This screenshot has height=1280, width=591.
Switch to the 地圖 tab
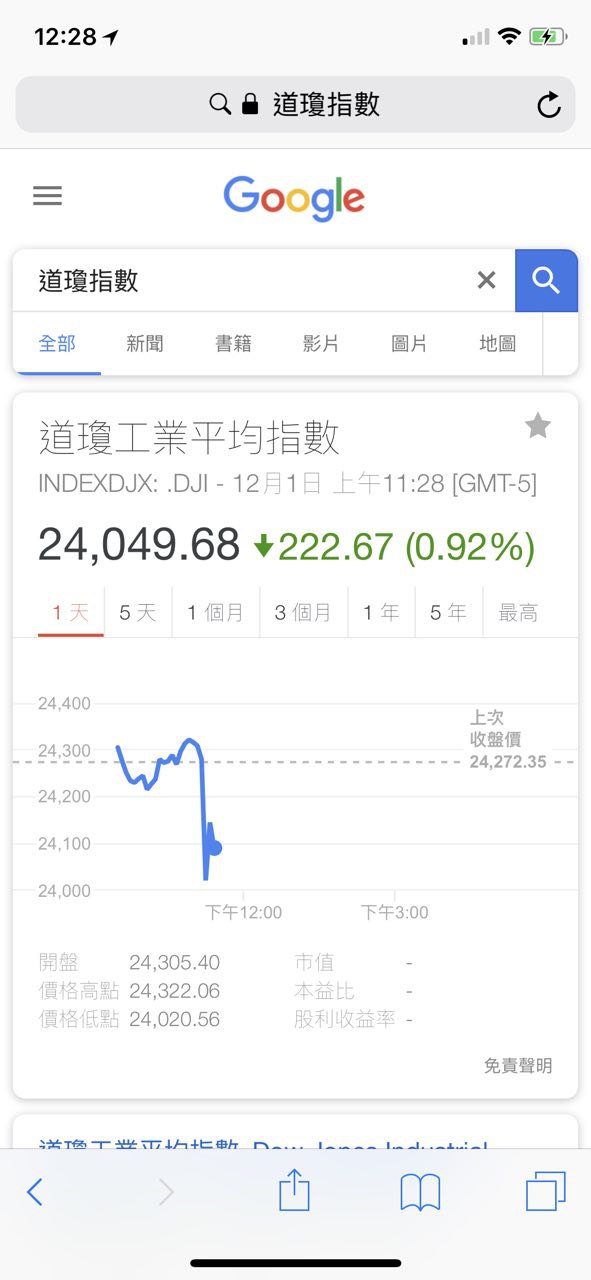tap(497, 344)
